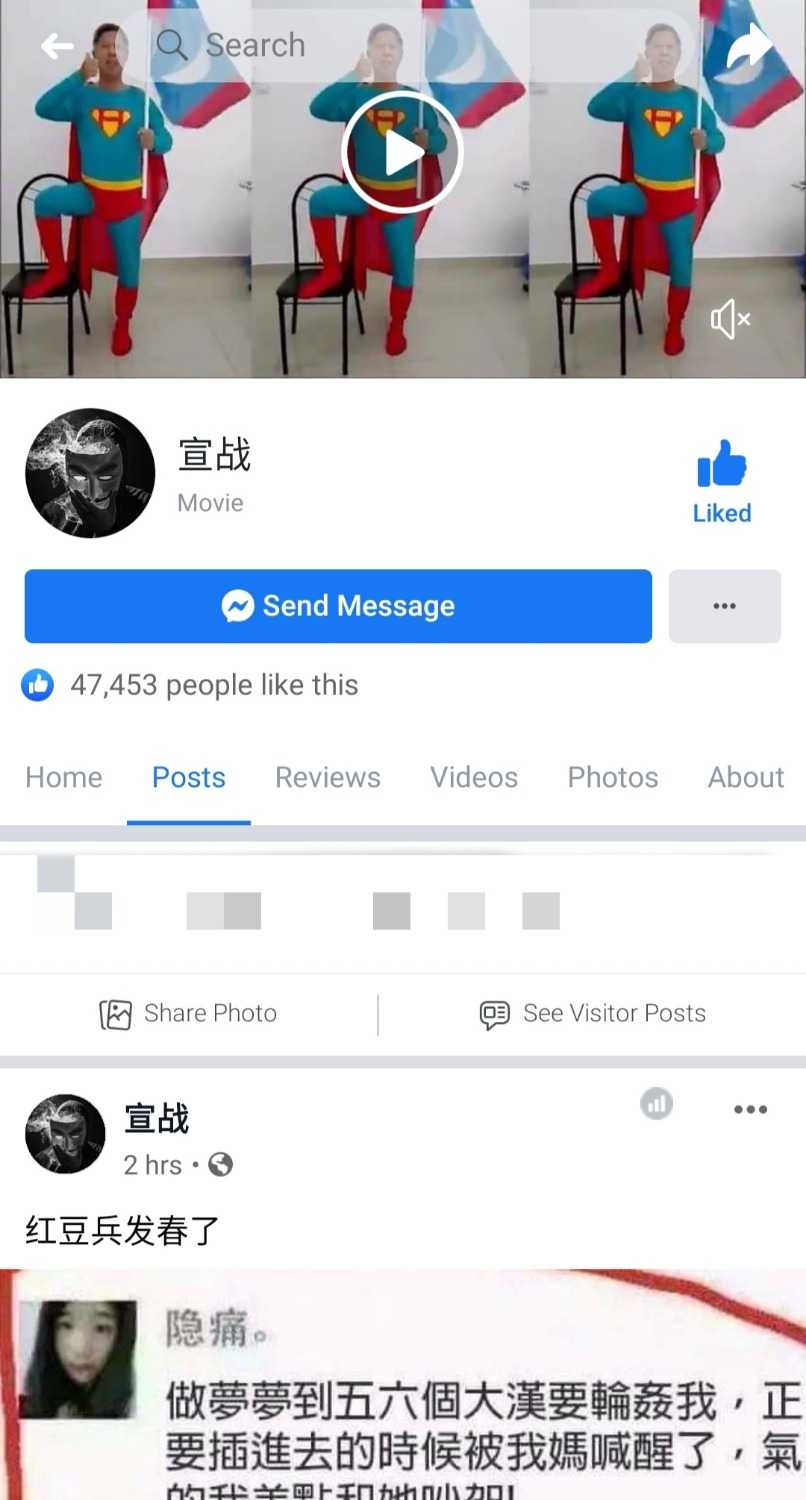See Visitor Posts

point(593,1014)
